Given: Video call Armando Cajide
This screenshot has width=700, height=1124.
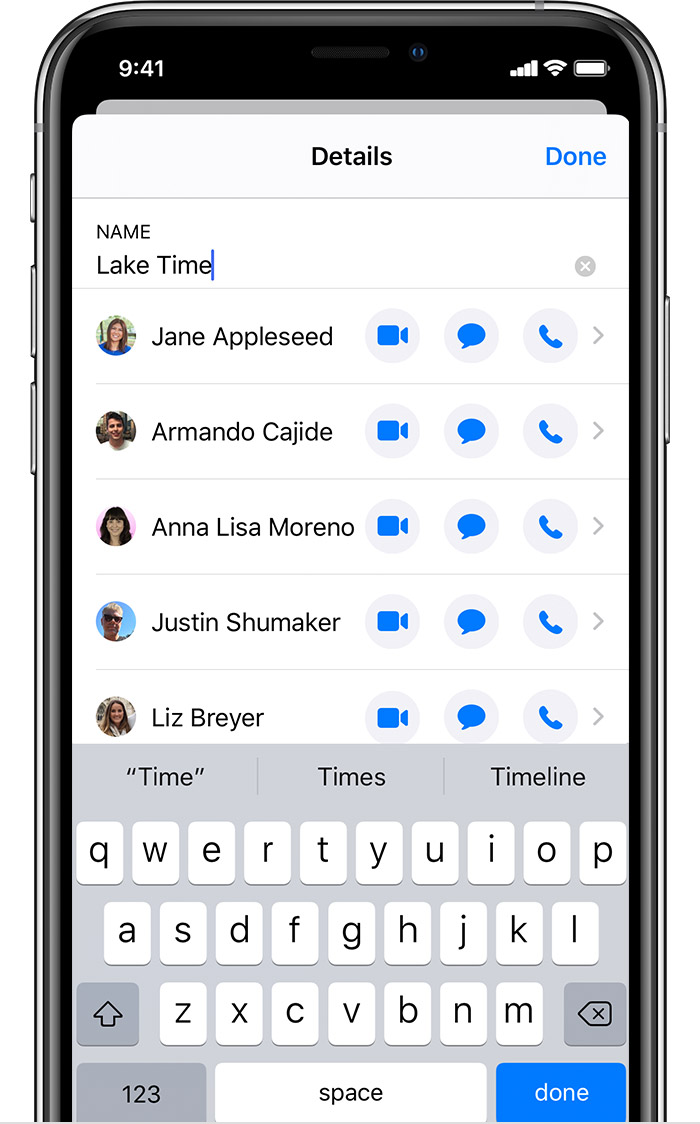Looking at the screenshot, I should click(x=392, y=431).
